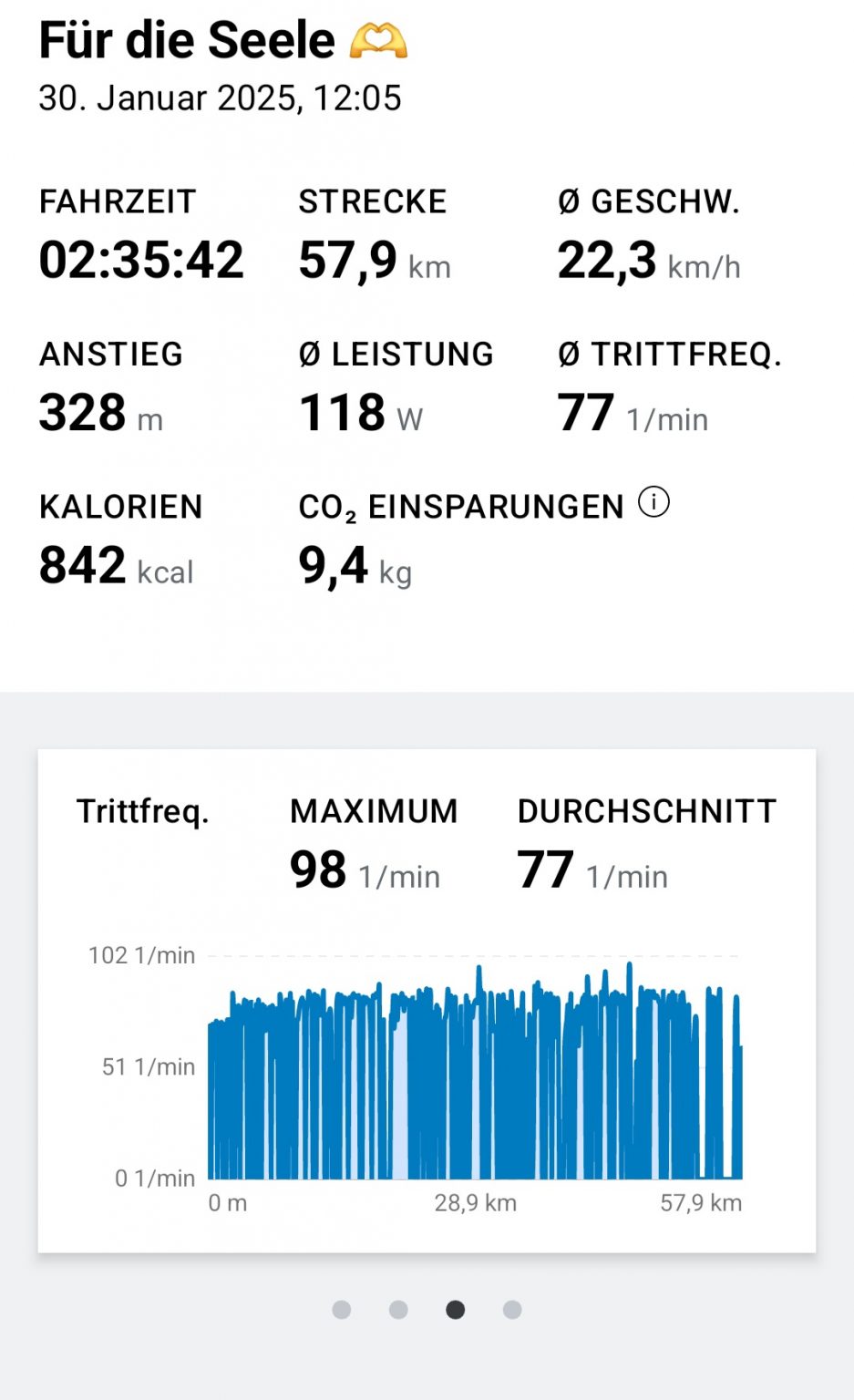Image resolution: width=854 pixels, height=1400 pixels.
Task: Select the ride date 30. Januar 2025
Action: point(219,97)
